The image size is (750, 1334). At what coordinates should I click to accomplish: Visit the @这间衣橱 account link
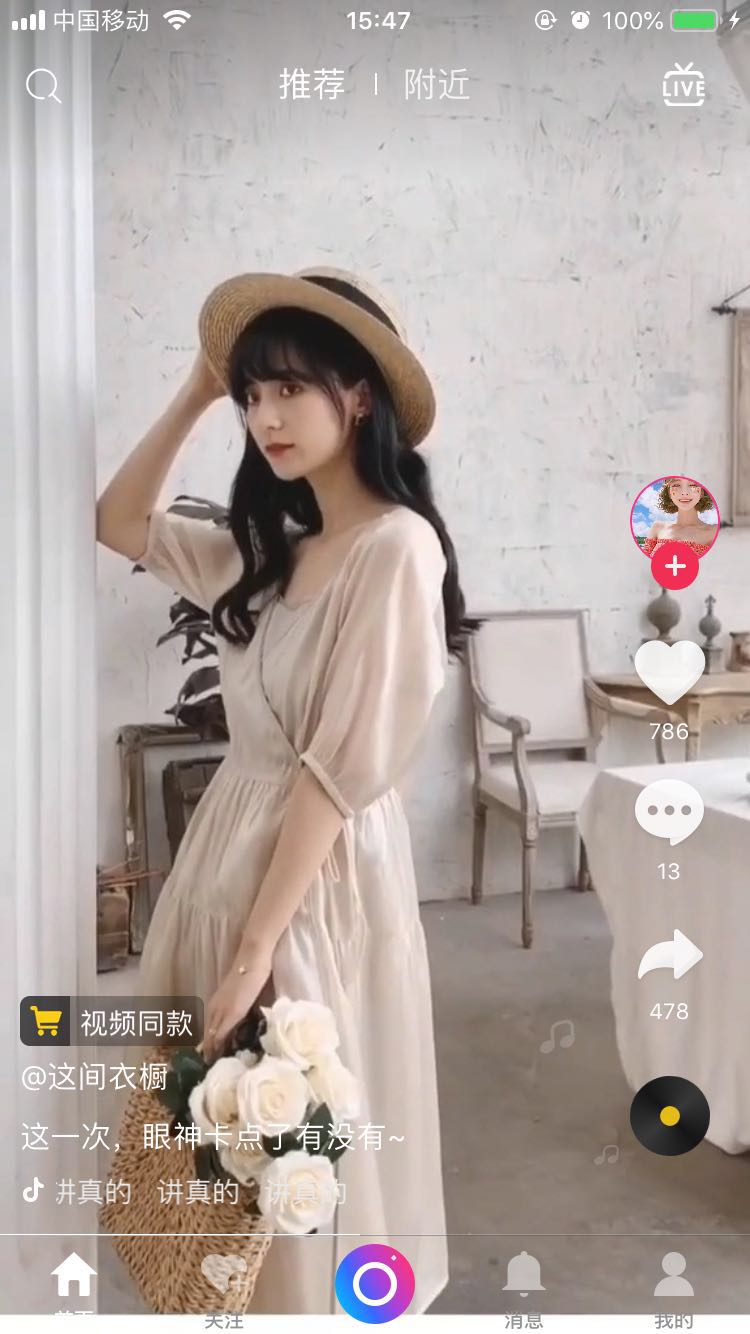click(x=95, y=1075)
